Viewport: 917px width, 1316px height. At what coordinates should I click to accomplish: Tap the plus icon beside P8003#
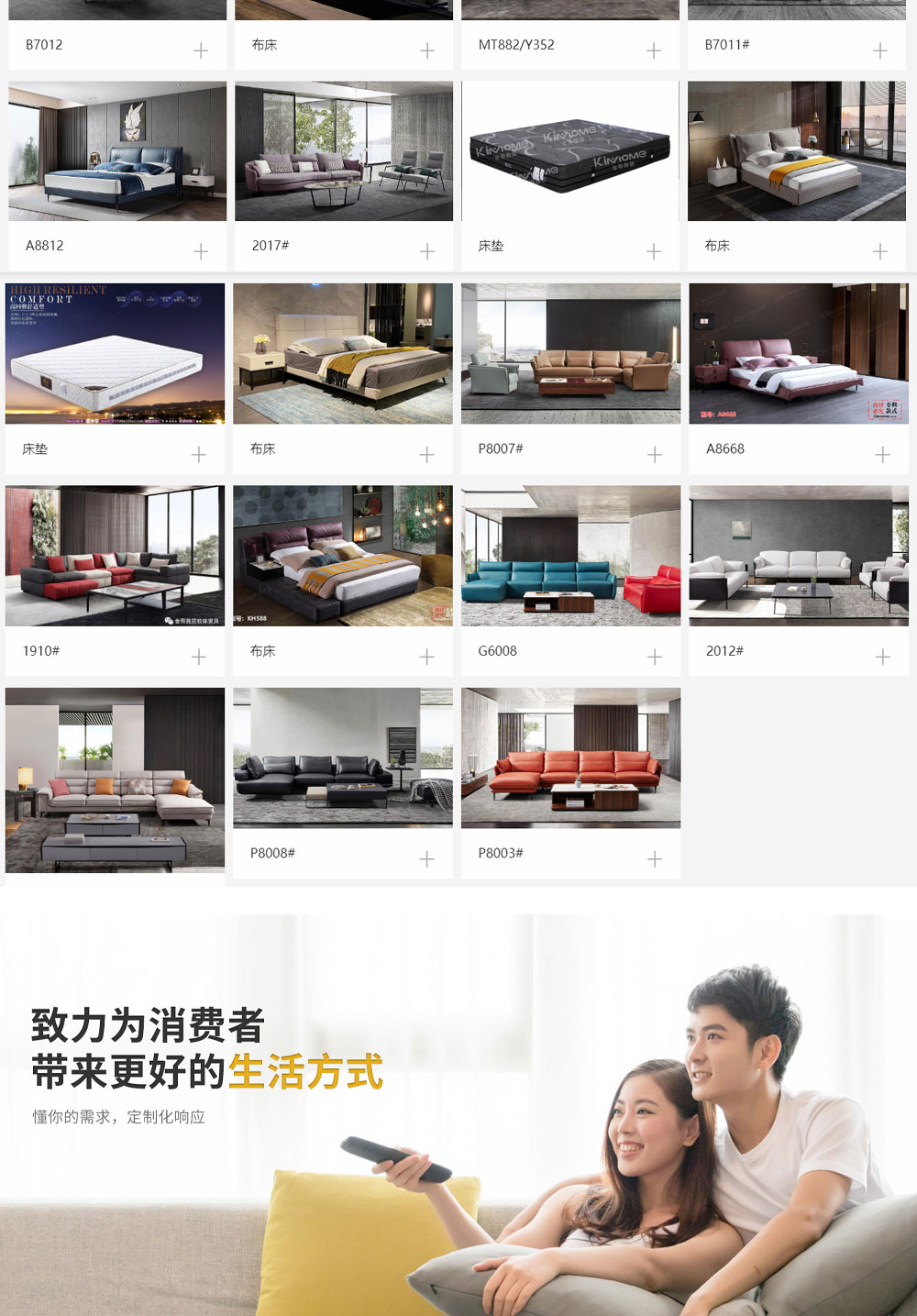655,859
